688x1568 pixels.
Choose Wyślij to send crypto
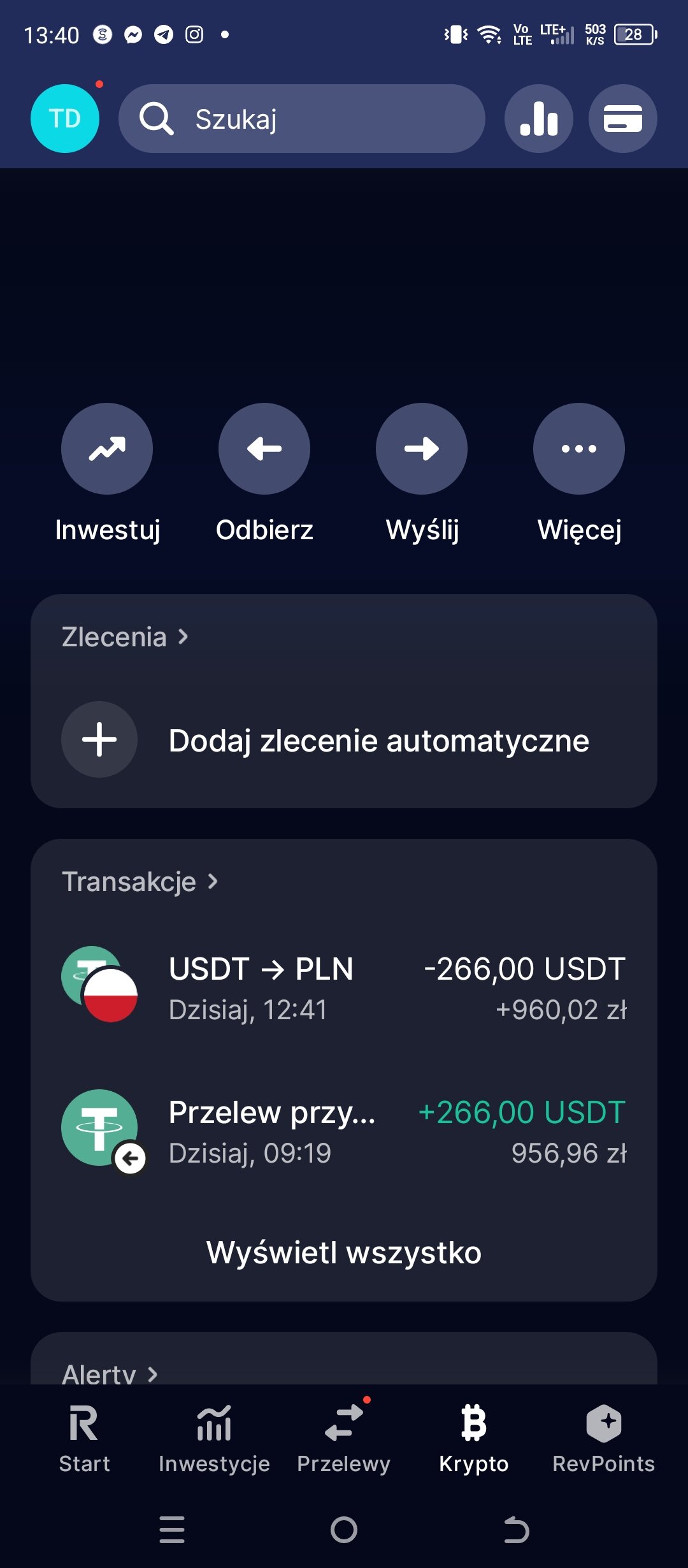coord(422,449)
